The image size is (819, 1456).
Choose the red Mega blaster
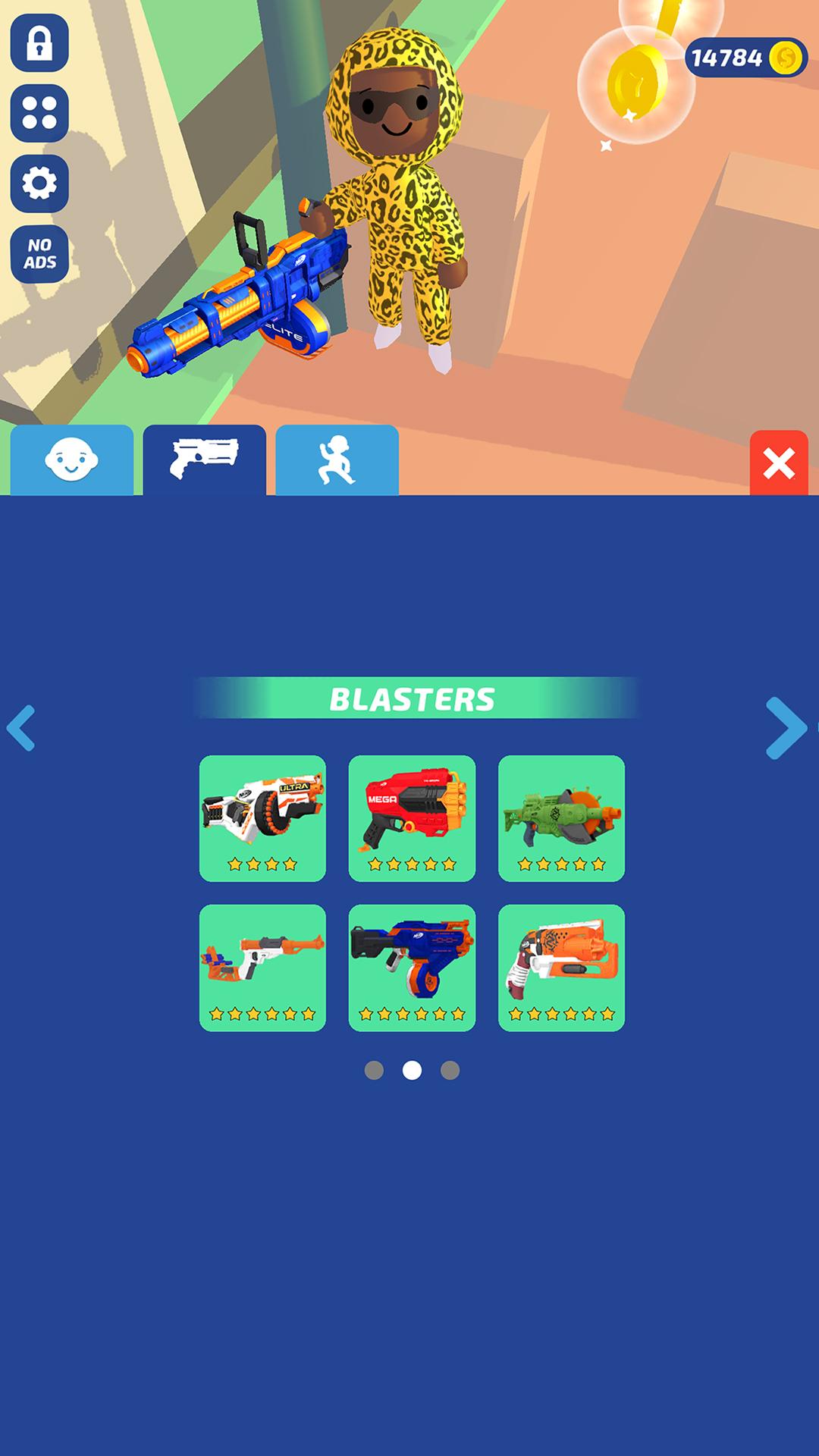pyautogui.click(x=412, y=818)
